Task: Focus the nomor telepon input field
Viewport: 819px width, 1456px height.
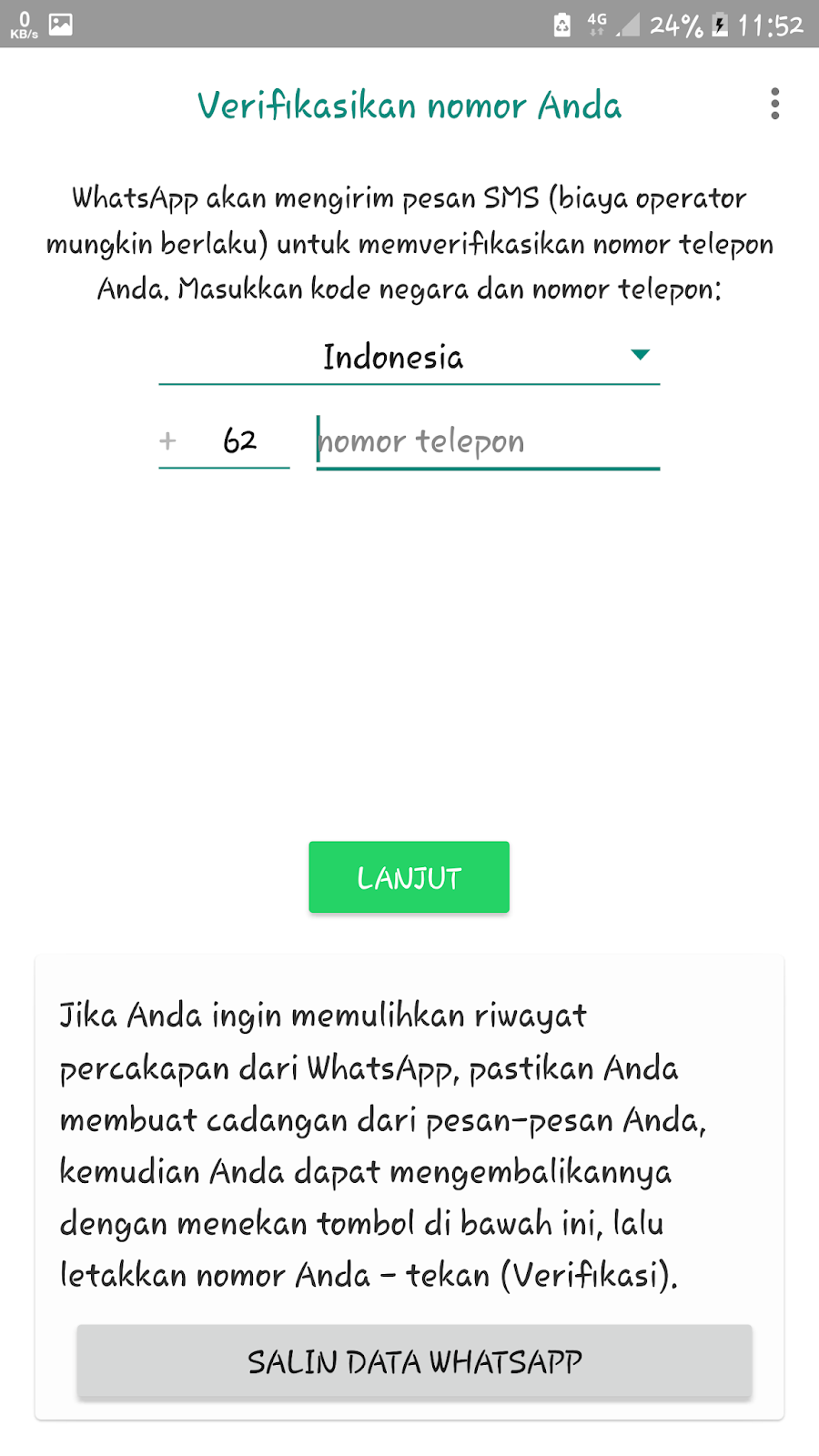Action: tap(487, 442)
